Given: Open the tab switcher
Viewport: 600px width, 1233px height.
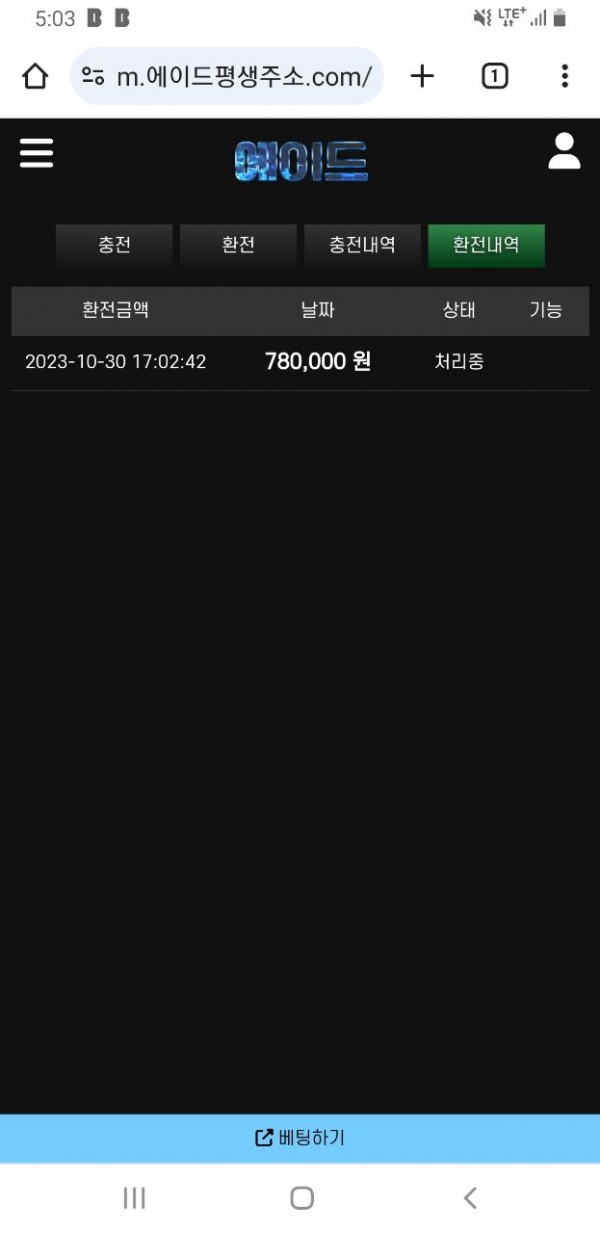Looking at the screenshot, I should [x=495, y=76].
